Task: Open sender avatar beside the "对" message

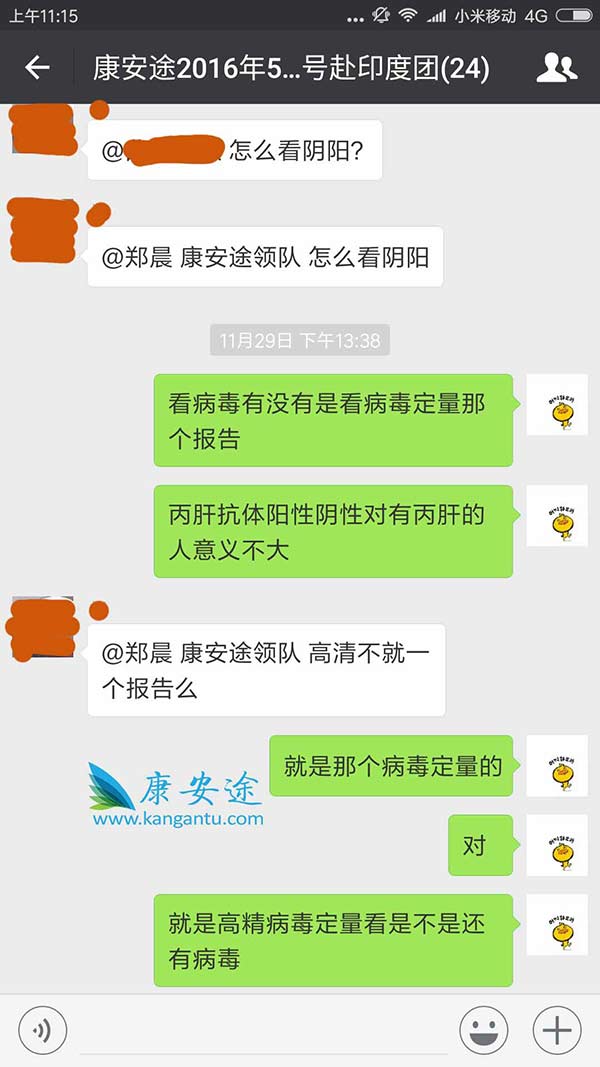Action: (x=556, y=845)
